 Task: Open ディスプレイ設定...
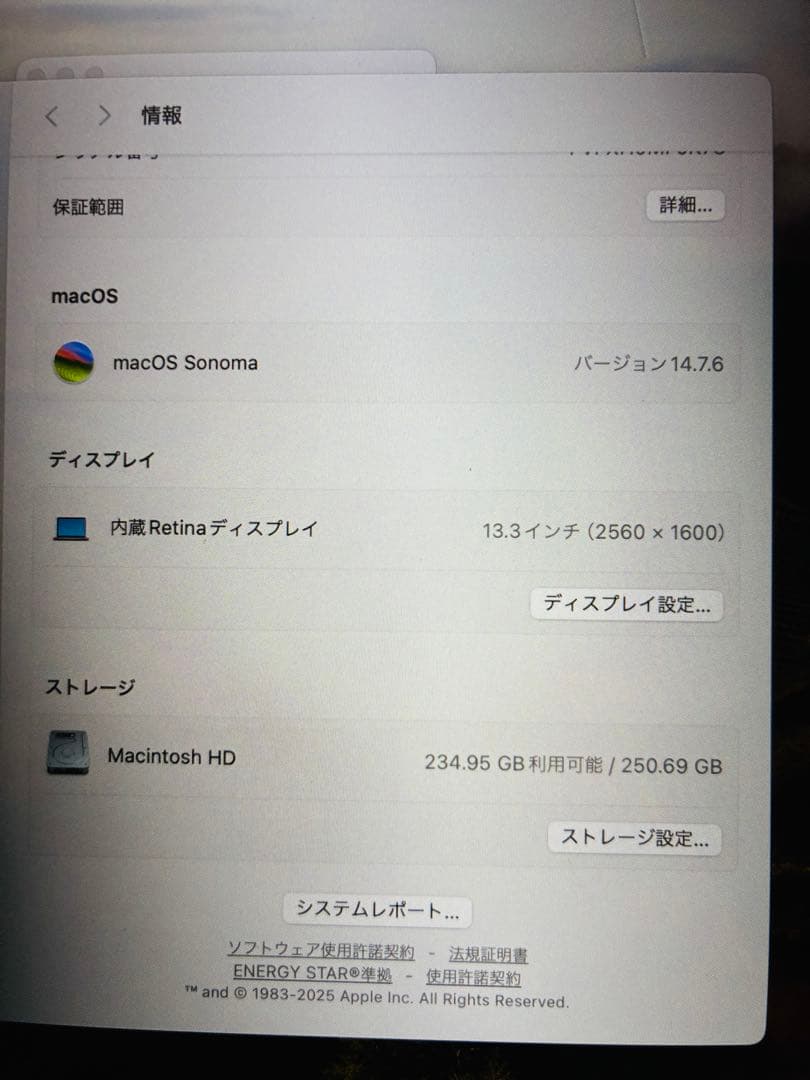pos(625,604)
